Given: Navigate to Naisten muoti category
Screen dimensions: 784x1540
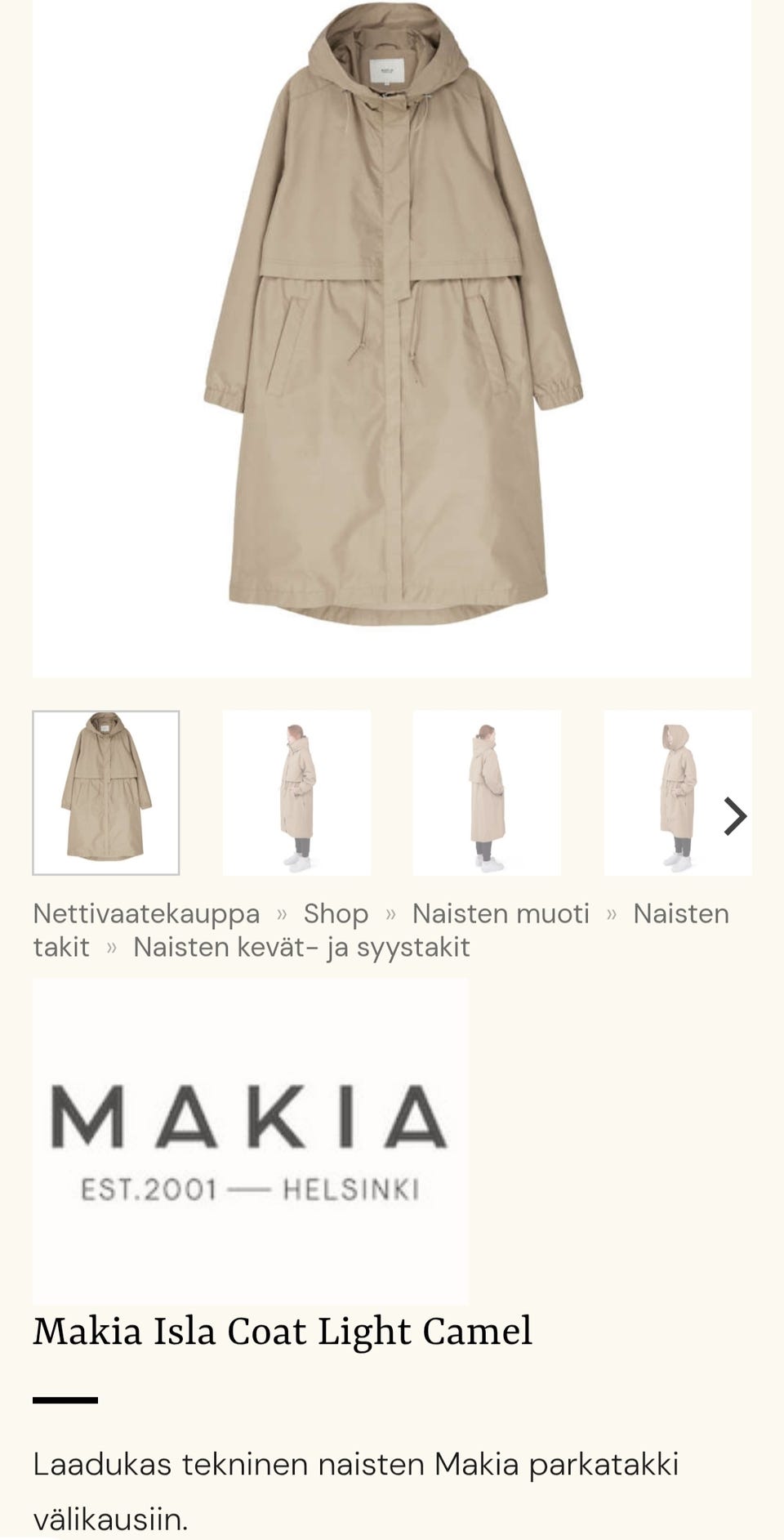Looking at the screenshot, I should (x=501, y=913).
